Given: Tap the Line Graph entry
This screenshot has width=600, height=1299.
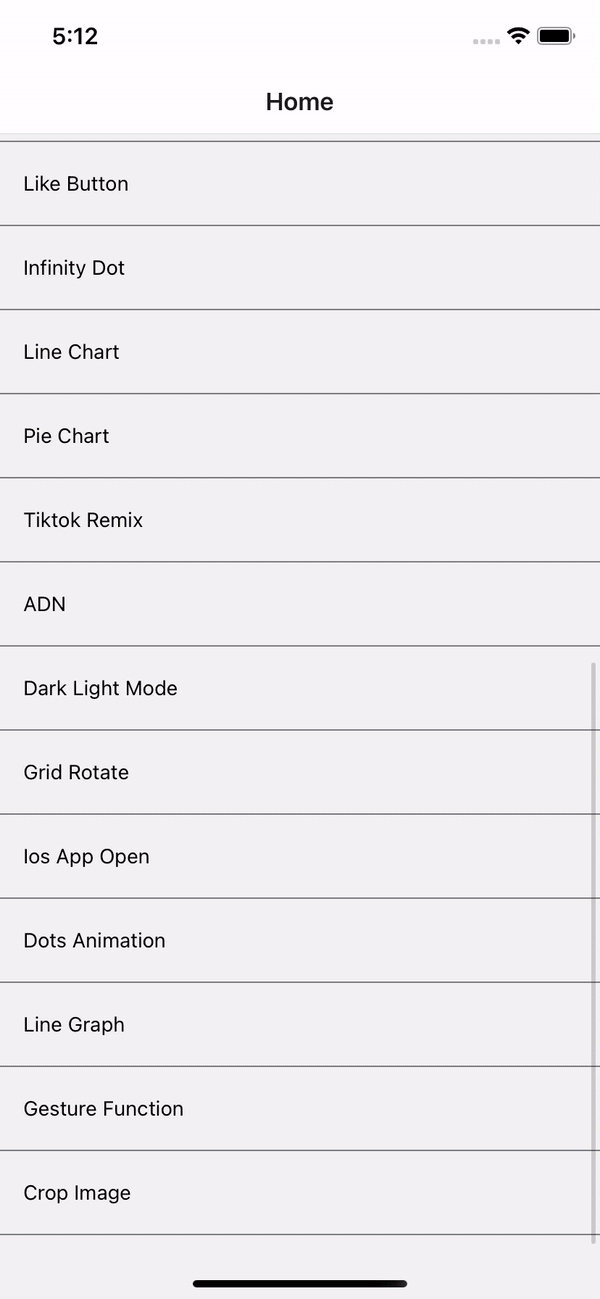Looking at the screenshot, I should click(x=300, y=1024).
